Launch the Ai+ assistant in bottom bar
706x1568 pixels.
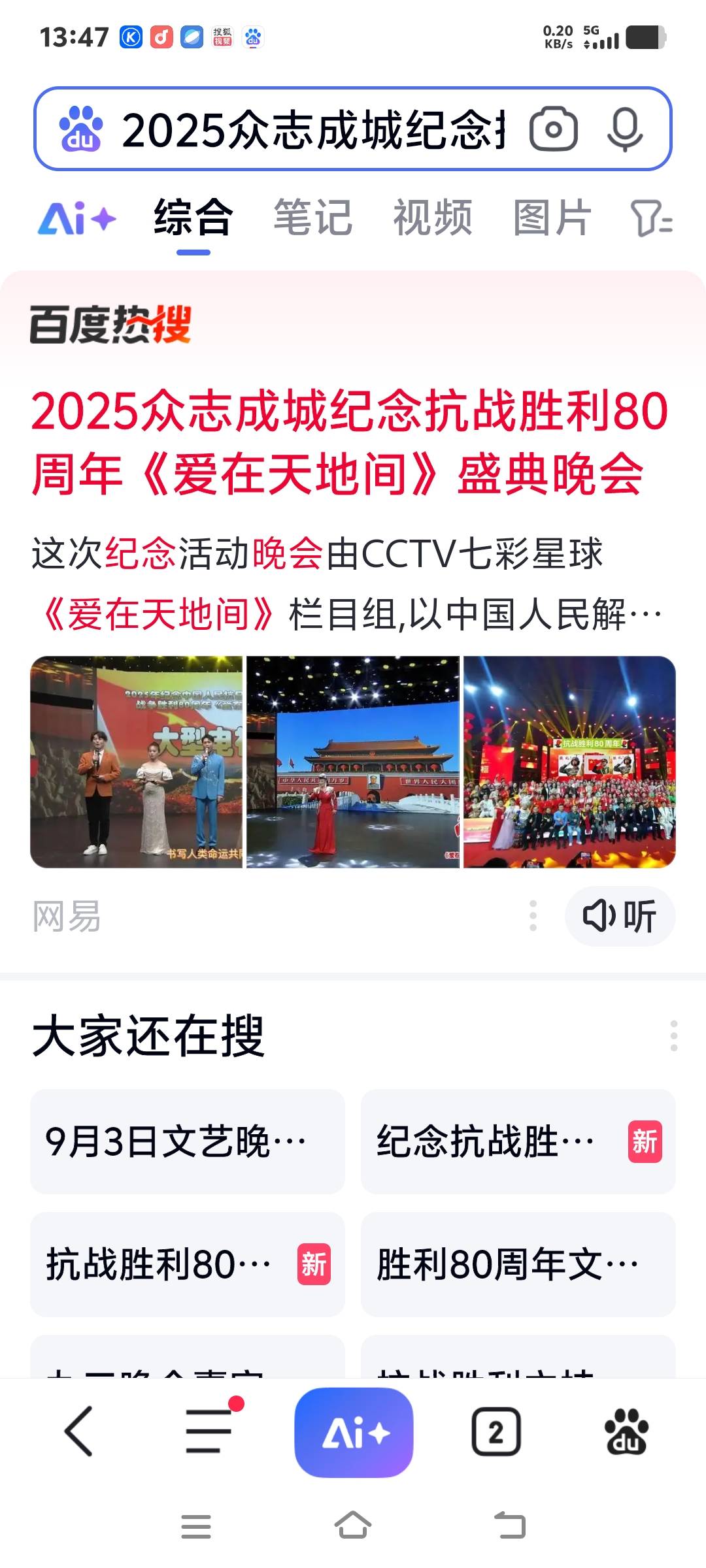tap(354, 1433)
